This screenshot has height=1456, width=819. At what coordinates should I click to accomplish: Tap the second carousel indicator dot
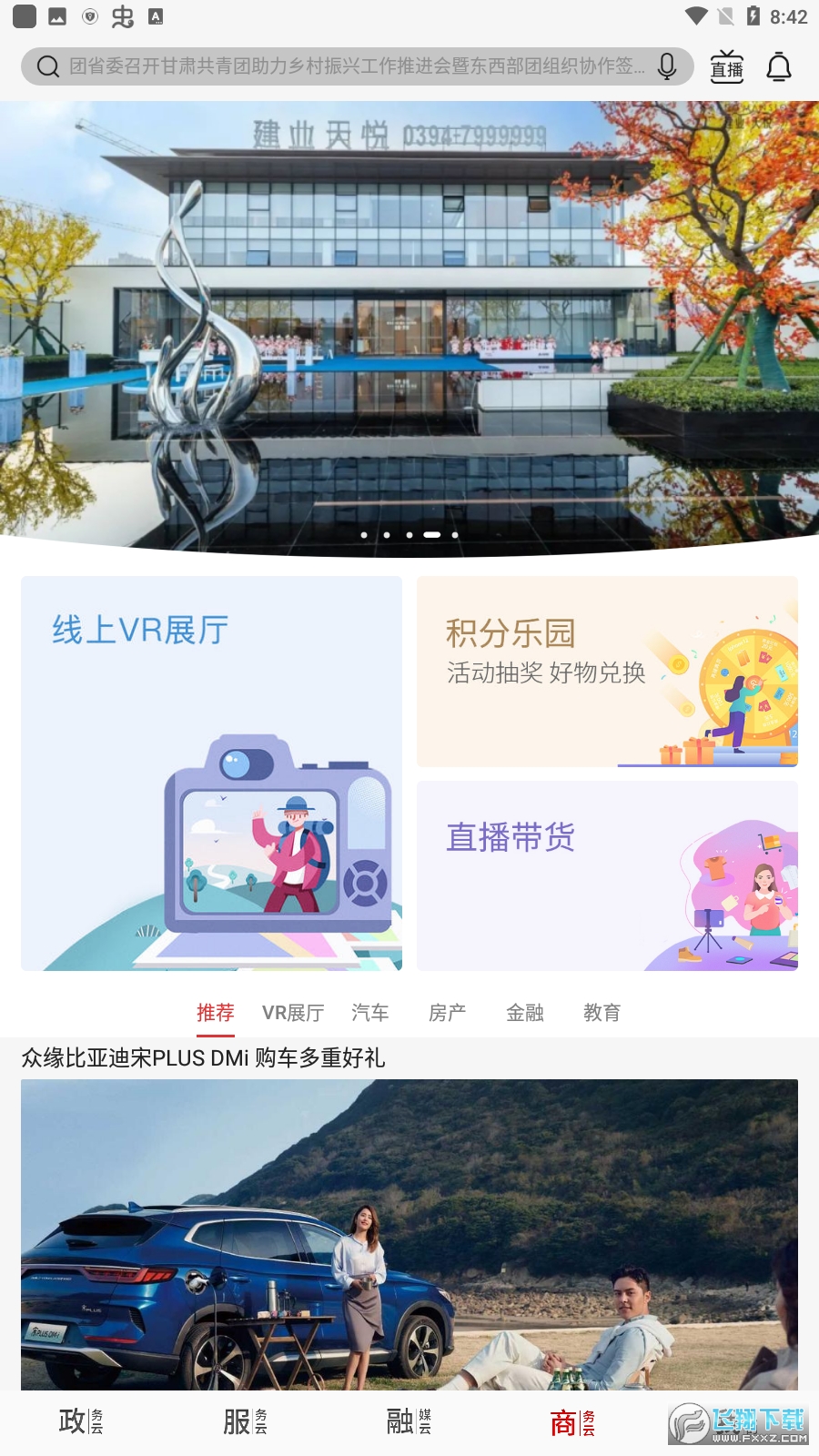tap(386, 535)
